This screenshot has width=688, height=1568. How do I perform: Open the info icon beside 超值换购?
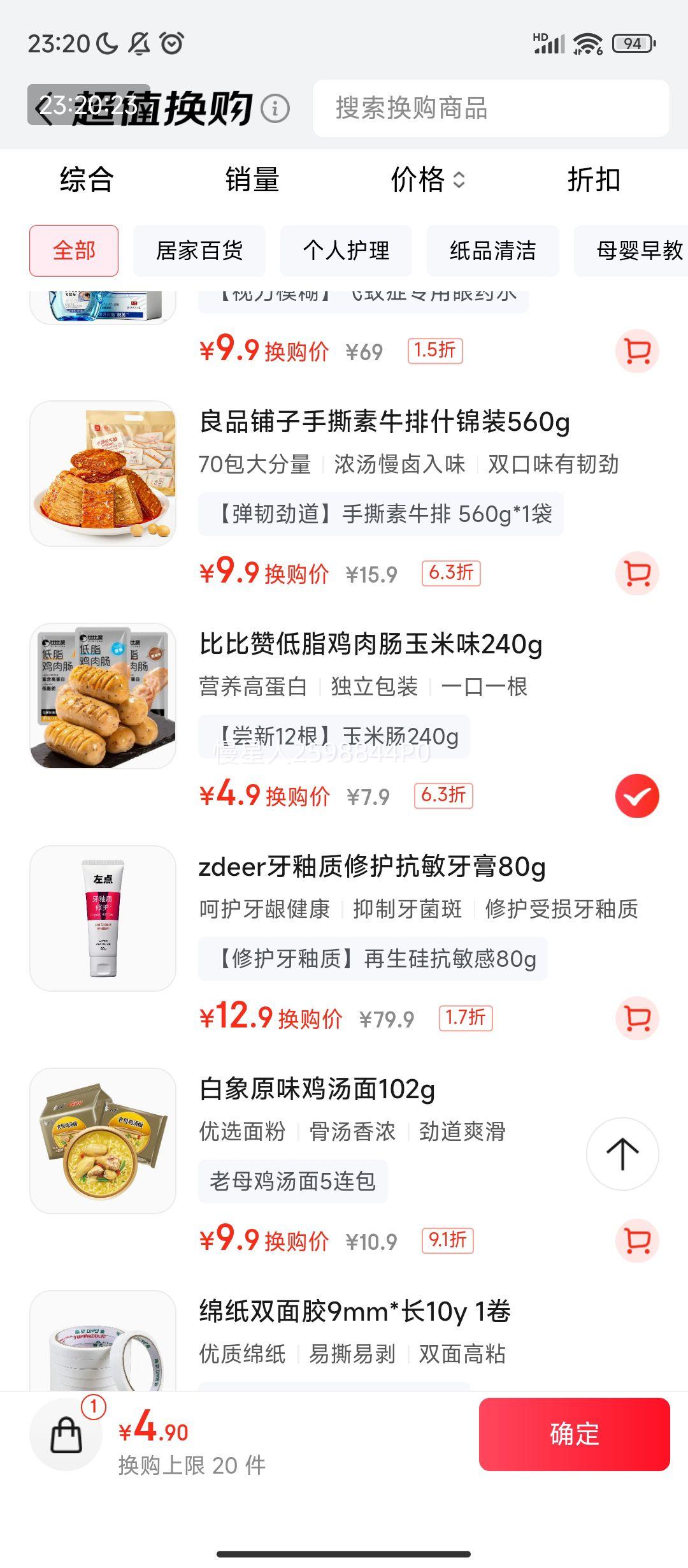275,108
